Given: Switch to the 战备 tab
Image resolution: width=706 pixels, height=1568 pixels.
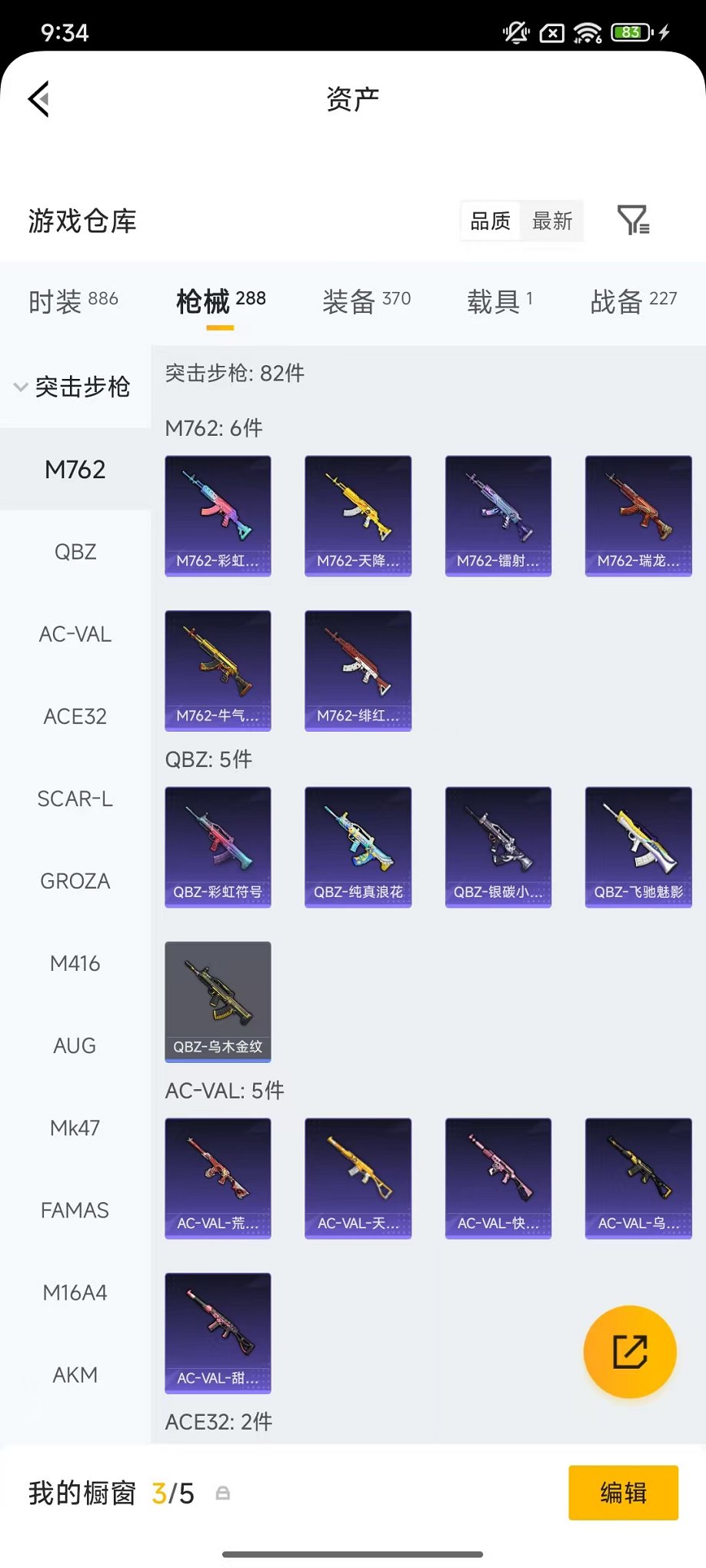Looking at the screenshot, I should pos(633,301).
